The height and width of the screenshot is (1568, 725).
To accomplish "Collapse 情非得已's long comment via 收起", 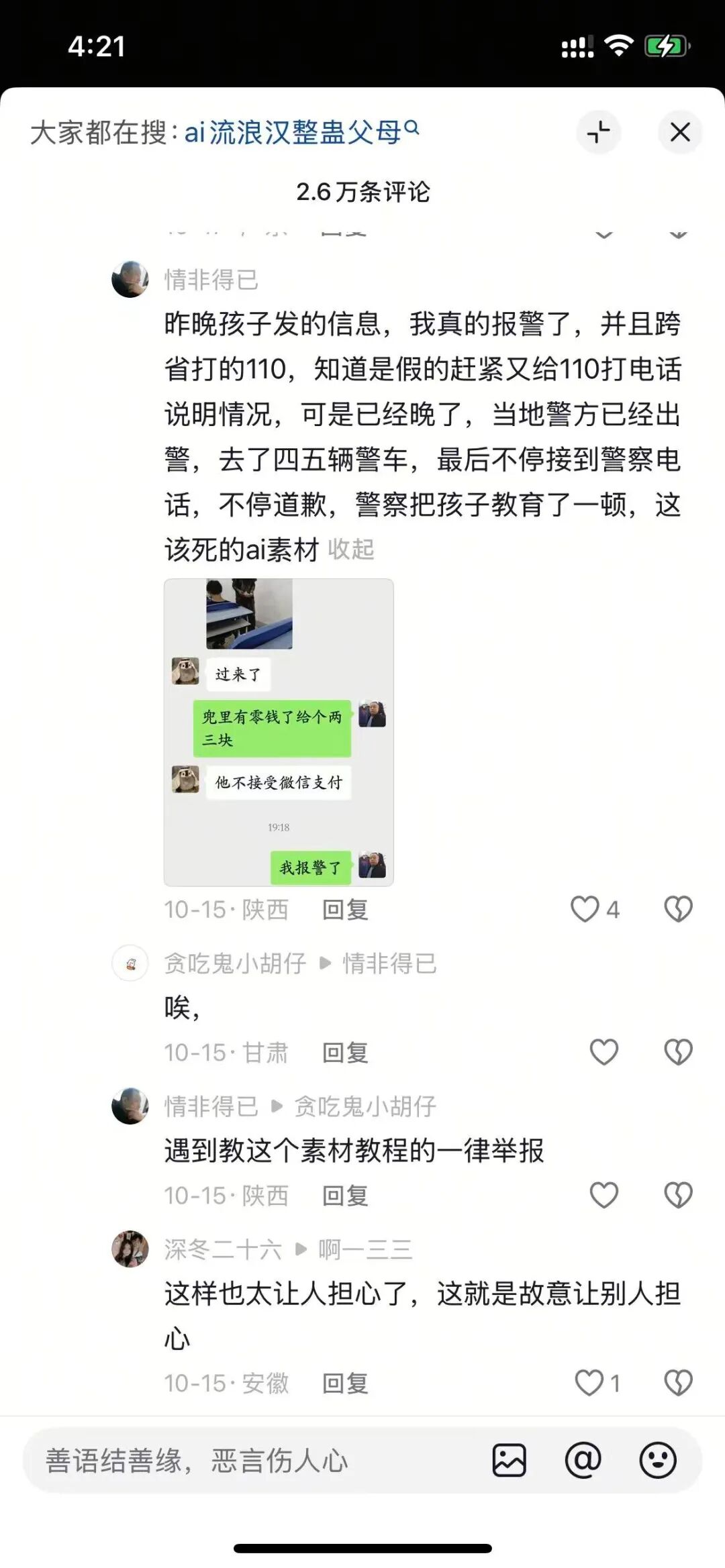I will point(350,550).
